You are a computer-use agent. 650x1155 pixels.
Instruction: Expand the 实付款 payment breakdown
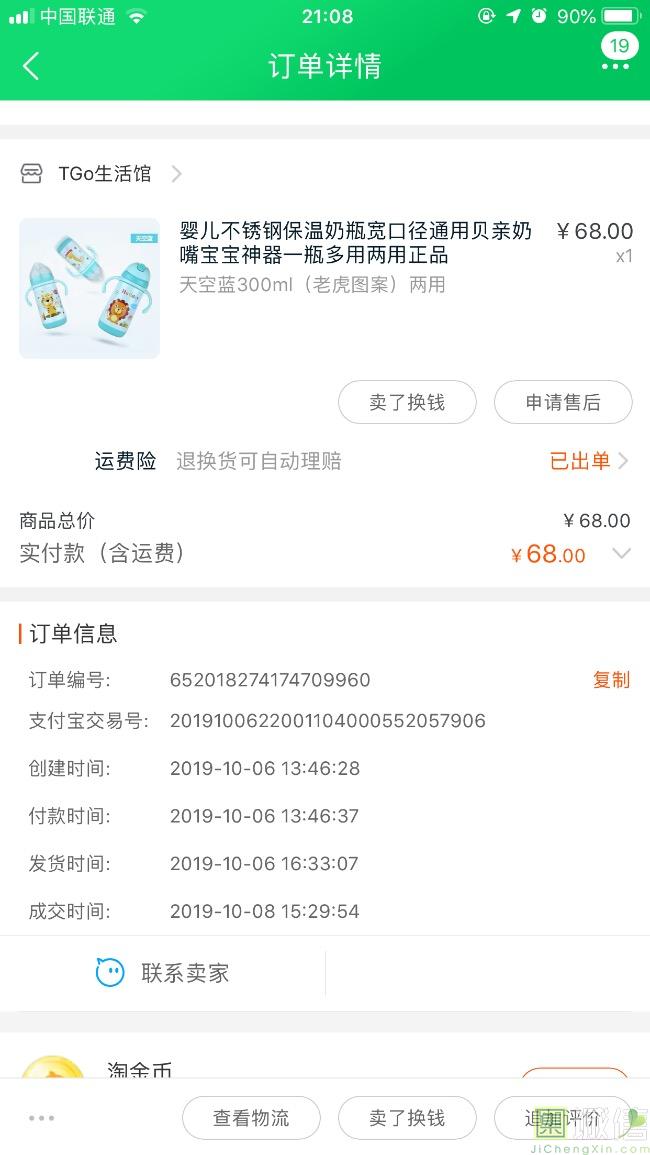tap(621, 554)
